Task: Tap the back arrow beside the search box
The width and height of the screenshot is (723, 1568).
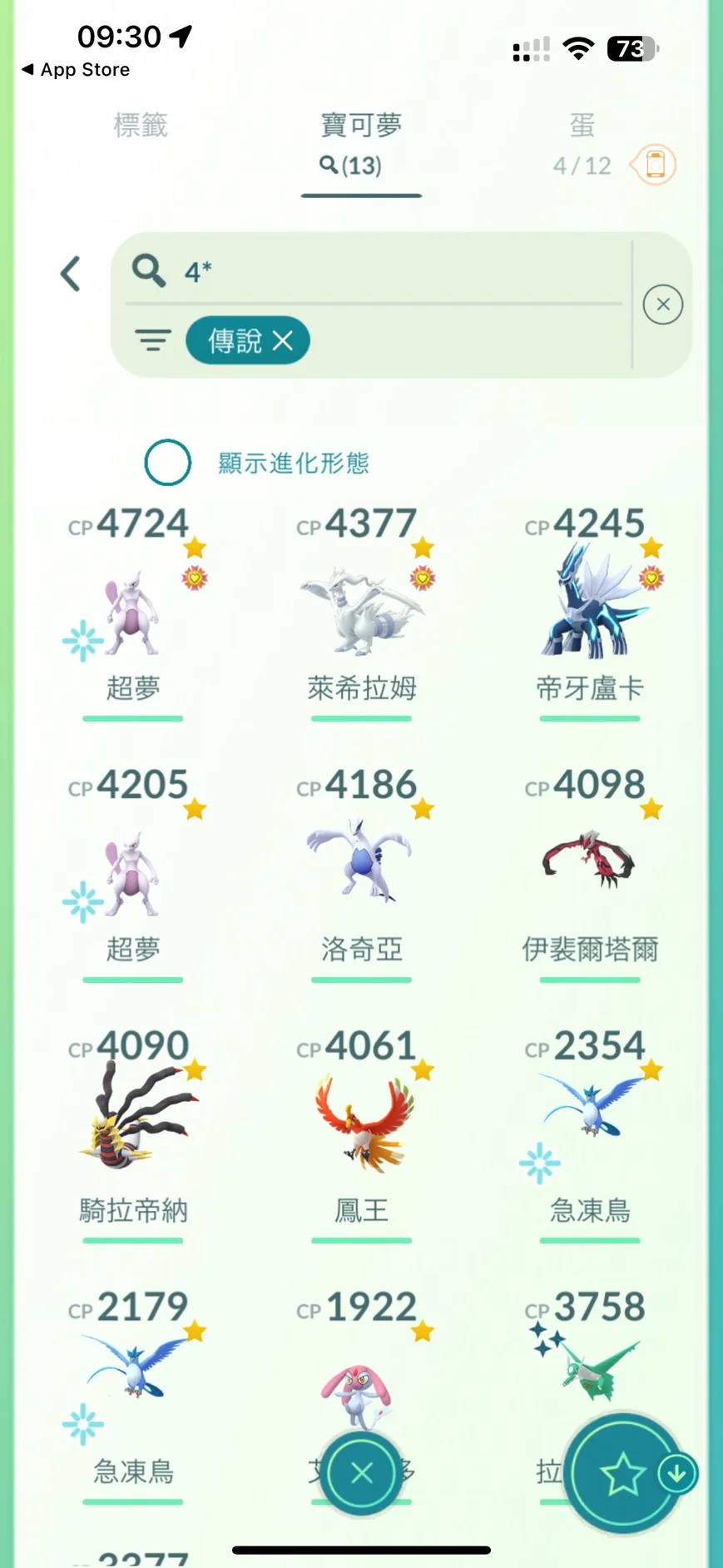Action: (x=71, y=274)
